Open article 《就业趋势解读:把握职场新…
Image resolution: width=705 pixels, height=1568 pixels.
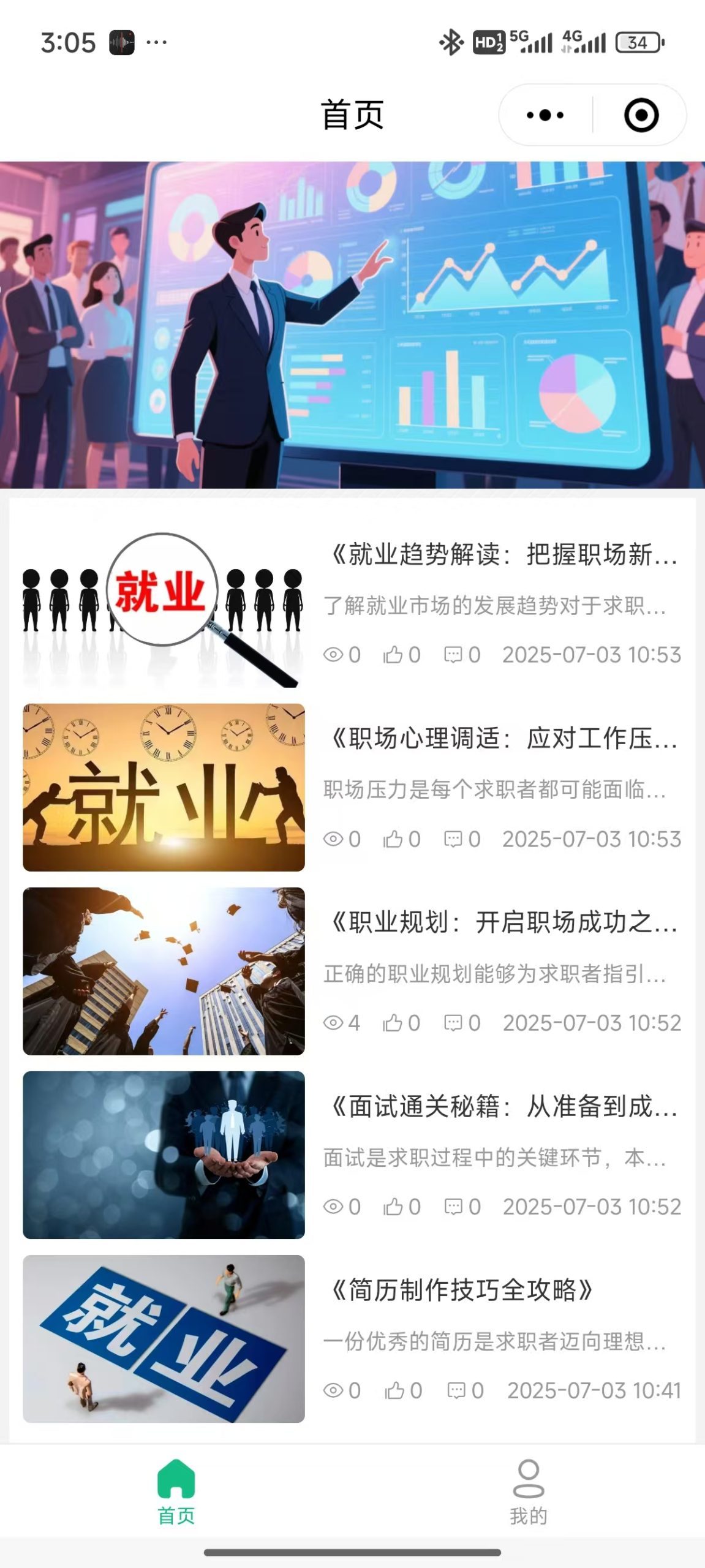tap(503, 555)
